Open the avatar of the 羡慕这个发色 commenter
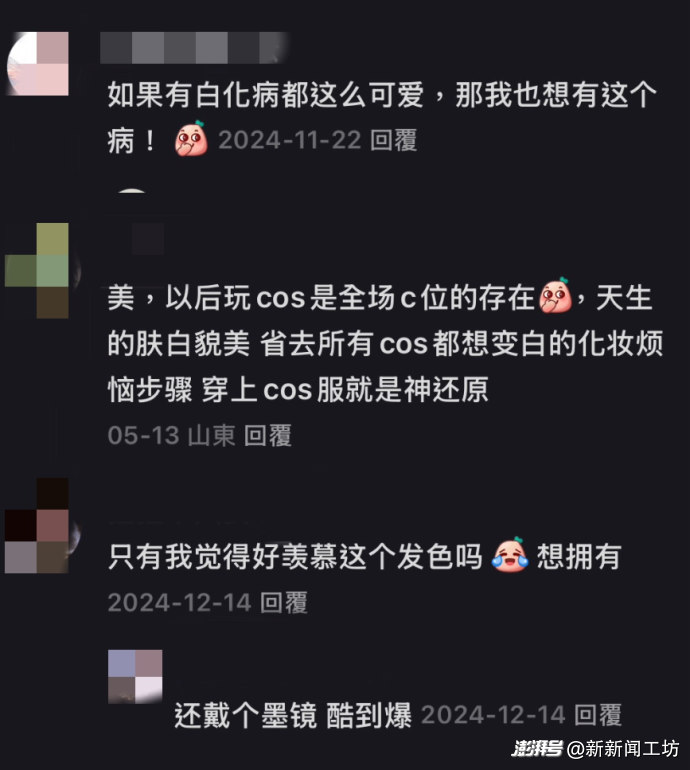The height and width of the screenshot is (770, 690). [37, 526]
